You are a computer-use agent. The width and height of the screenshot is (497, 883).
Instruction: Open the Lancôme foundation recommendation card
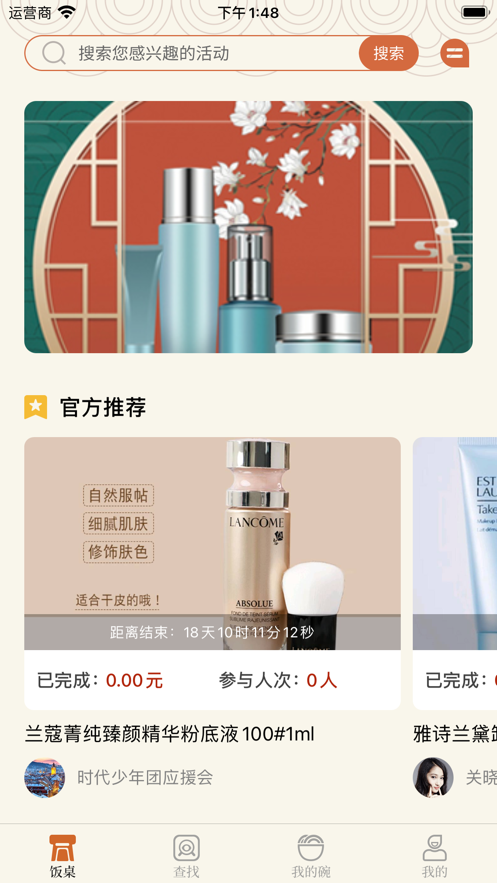pos(212,573)
